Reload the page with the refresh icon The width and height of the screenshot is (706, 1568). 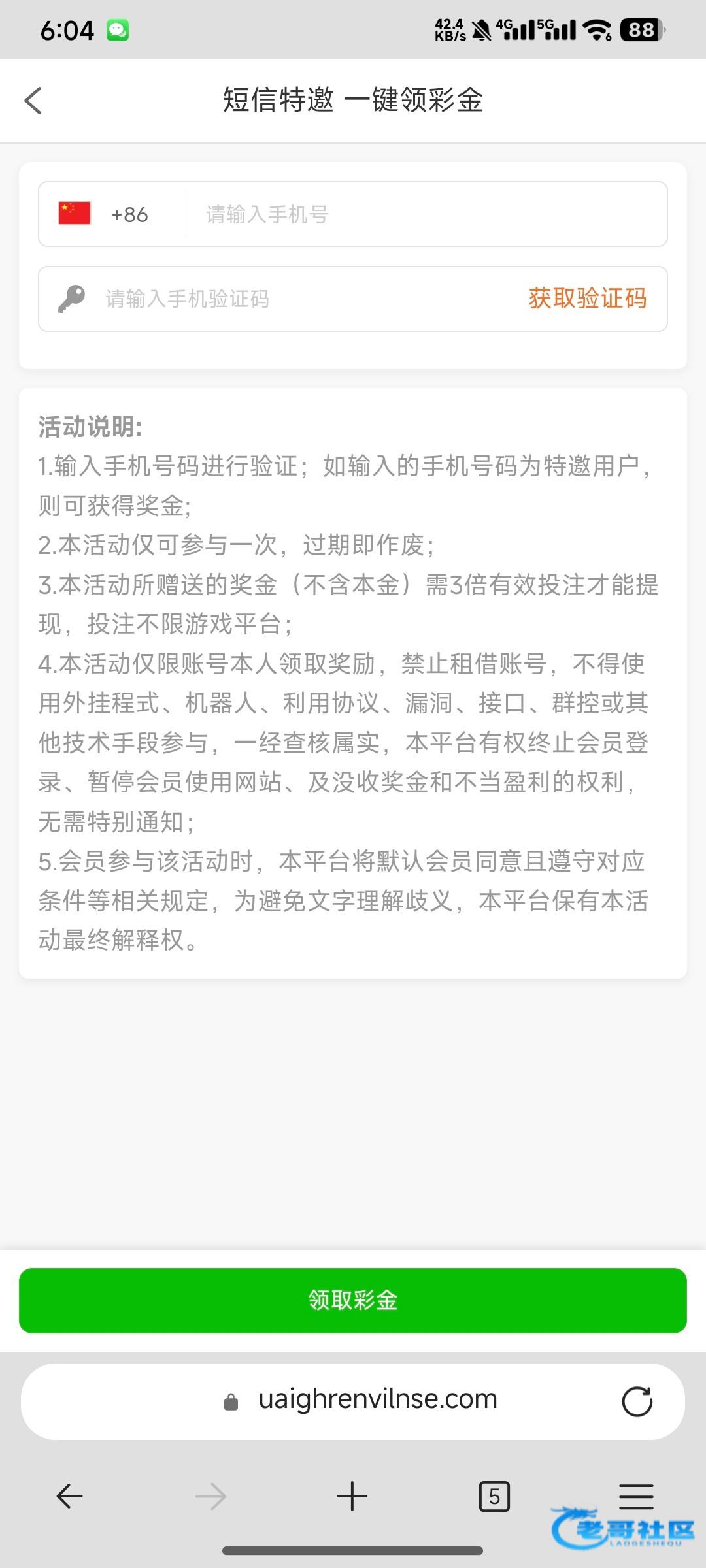(637, 1401)
